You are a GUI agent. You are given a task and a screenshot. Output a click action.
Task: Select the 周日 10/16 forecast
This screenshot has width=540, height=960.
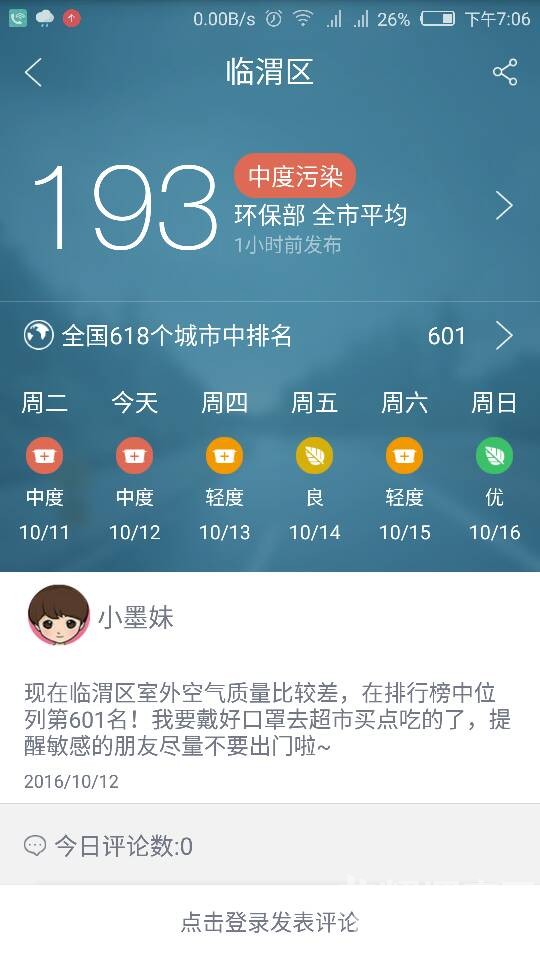(x=495, y=467)
